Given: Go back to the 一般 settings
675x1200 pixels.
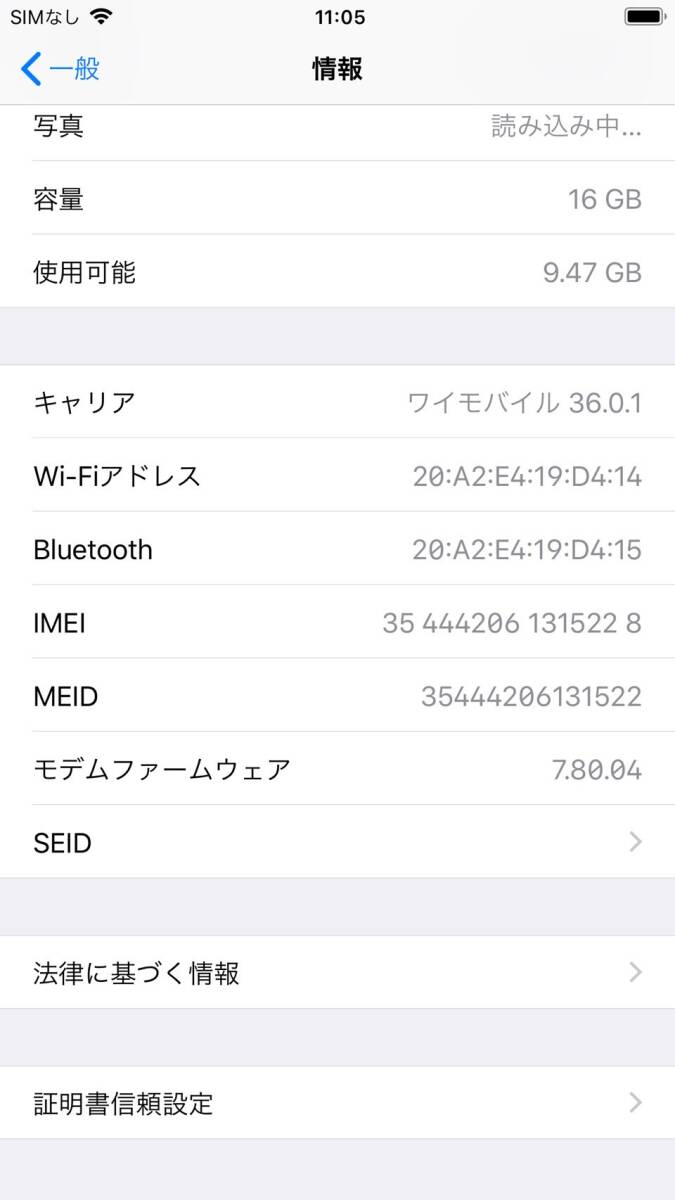Looking at the screenshot, I should point(60,69).
